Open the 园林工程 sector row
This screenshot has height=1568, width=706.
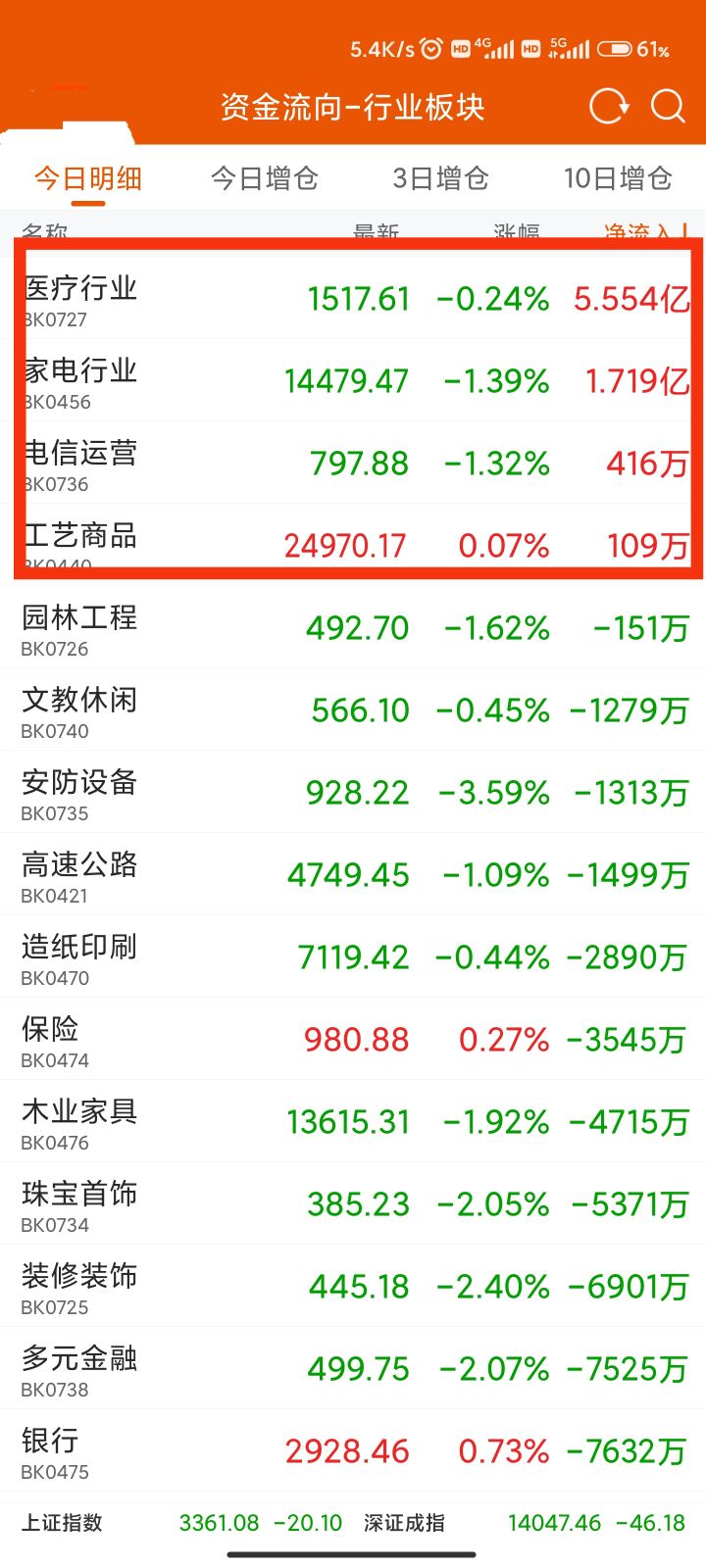tap(353, 628)
